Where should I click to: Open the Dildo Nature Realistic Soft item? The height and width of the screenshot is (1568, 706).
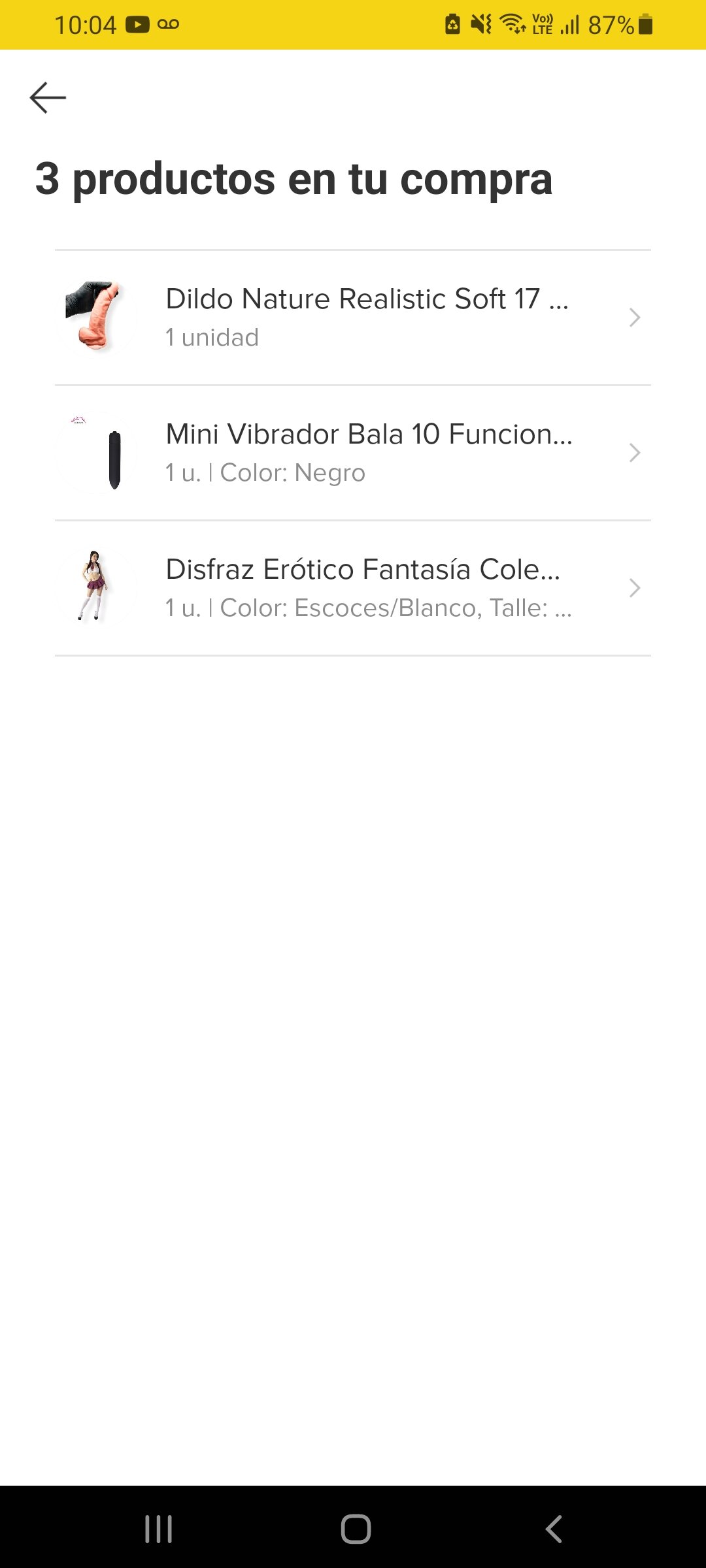tap(353, 318)
